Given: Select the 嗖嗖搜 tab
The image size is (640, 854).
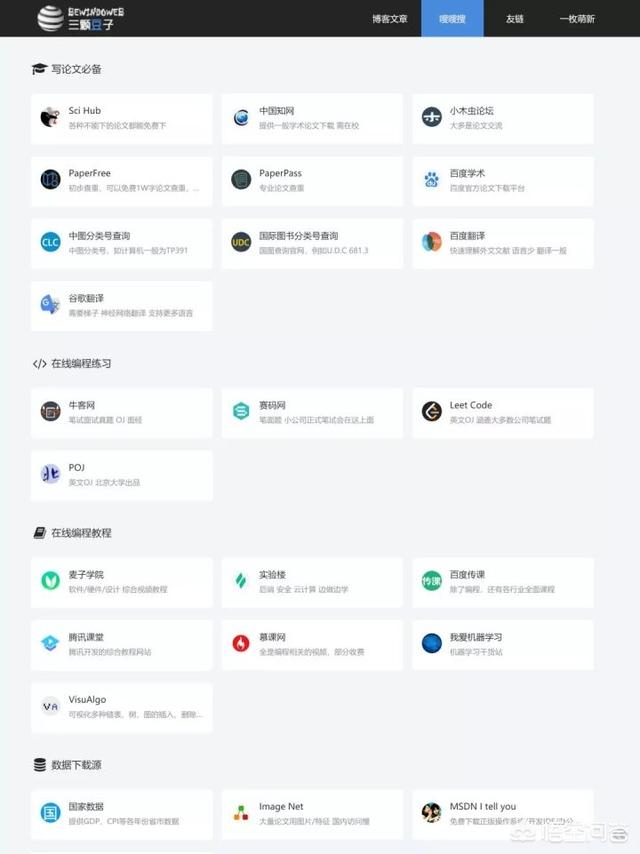Looking at the screenshot, I should [x=451, y=18].
